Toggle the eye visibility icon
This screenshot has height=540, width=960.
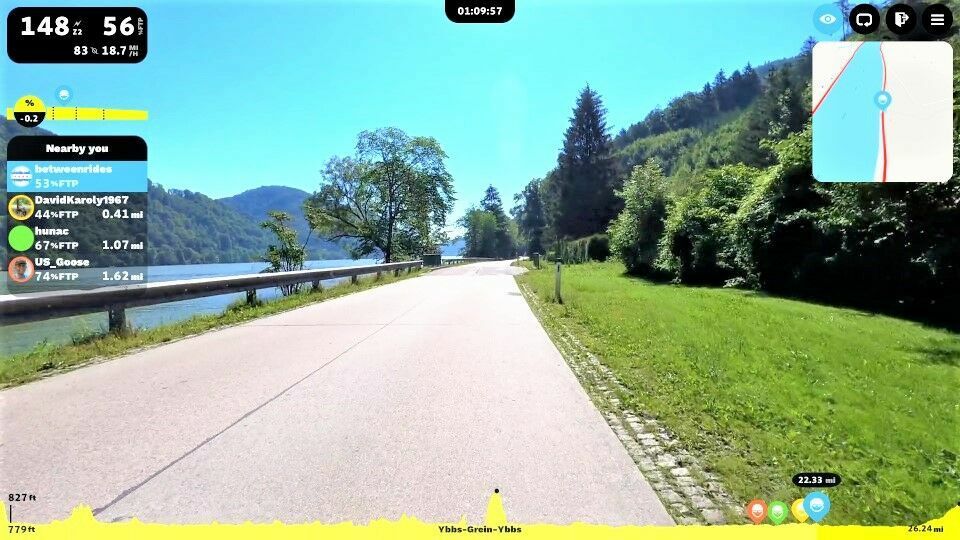(x=828, y=19)
